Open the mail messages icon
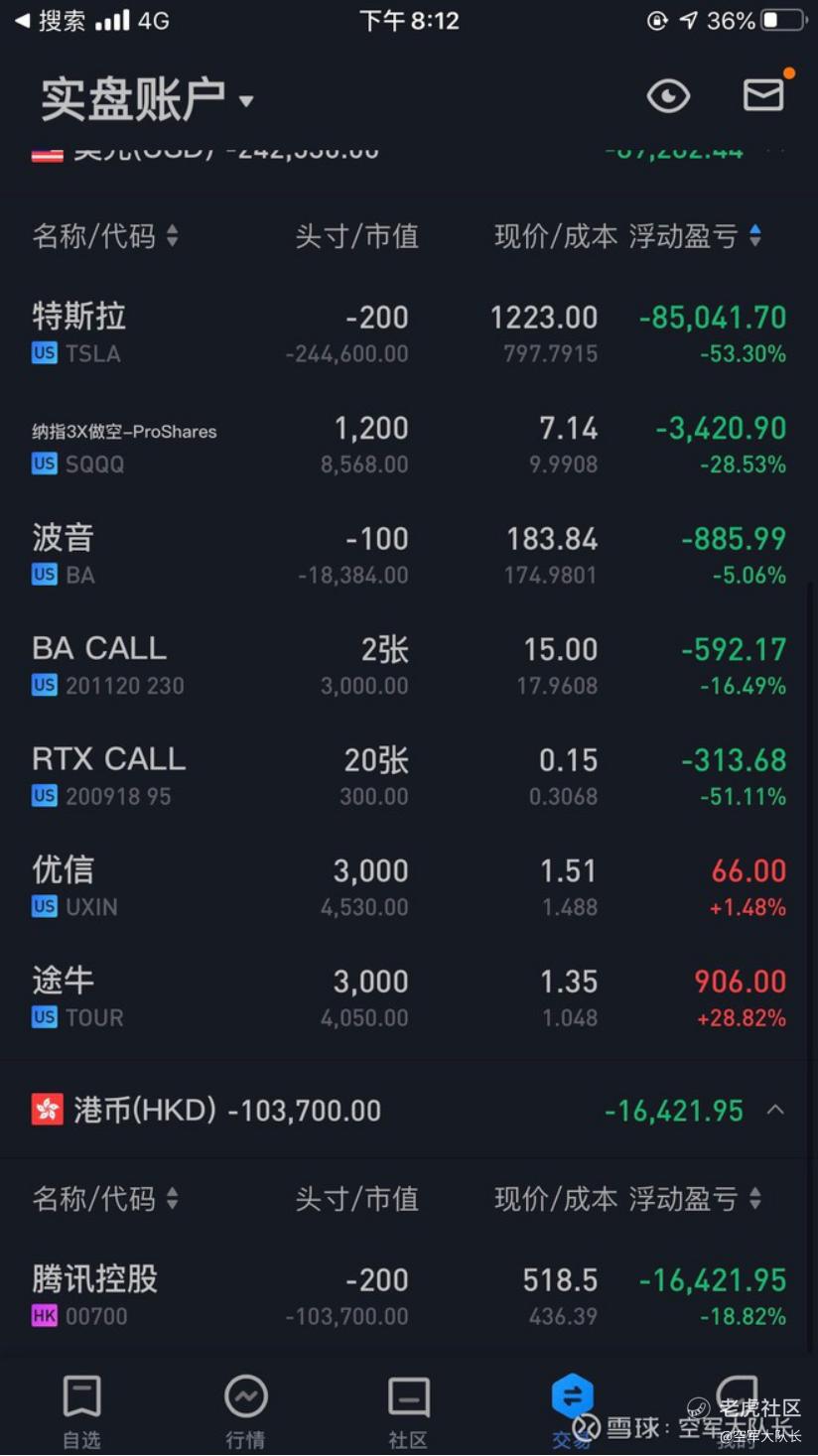Viewport: 818px width, 1456px height. 763,95
